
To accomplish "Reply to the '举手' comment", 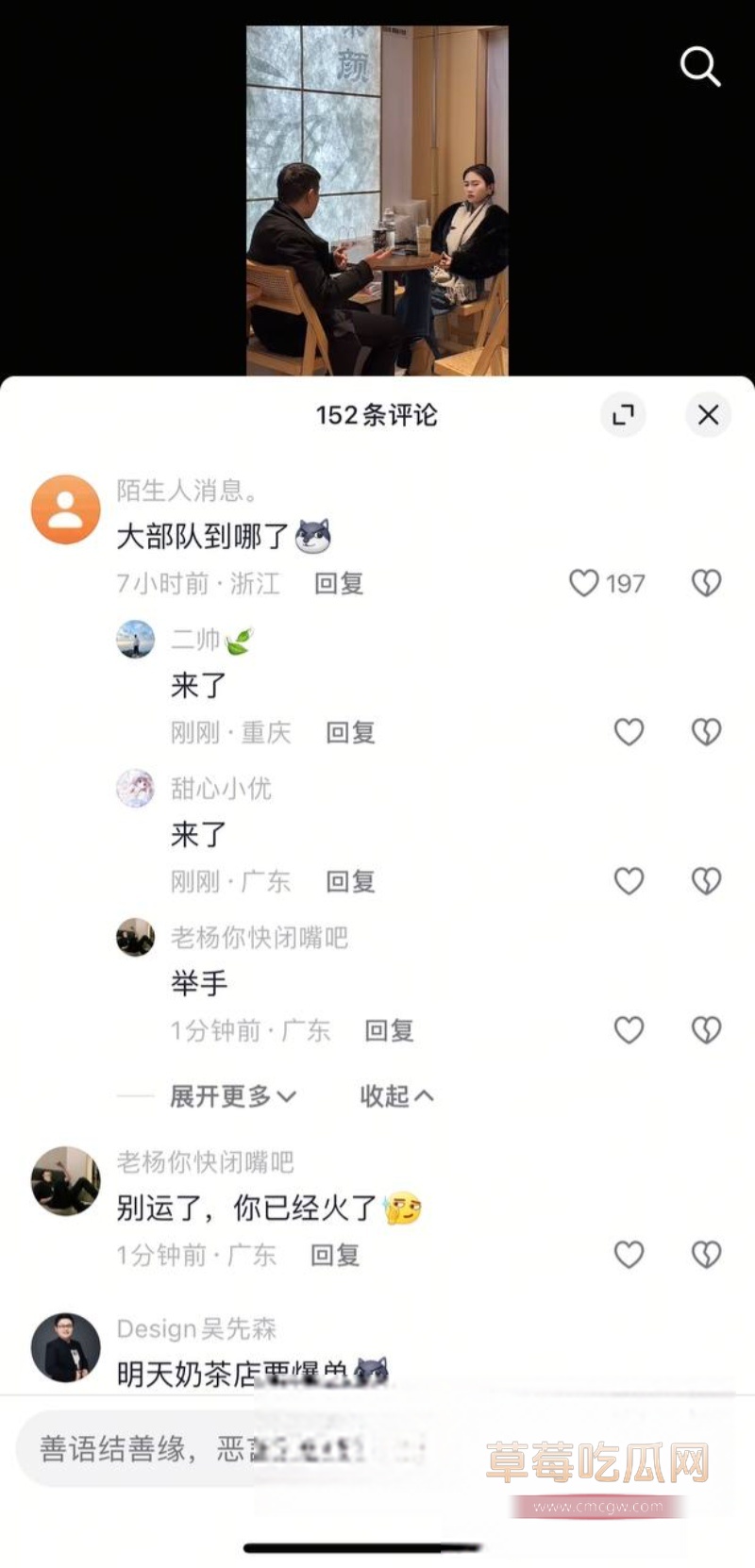I will click(389, 1031).
